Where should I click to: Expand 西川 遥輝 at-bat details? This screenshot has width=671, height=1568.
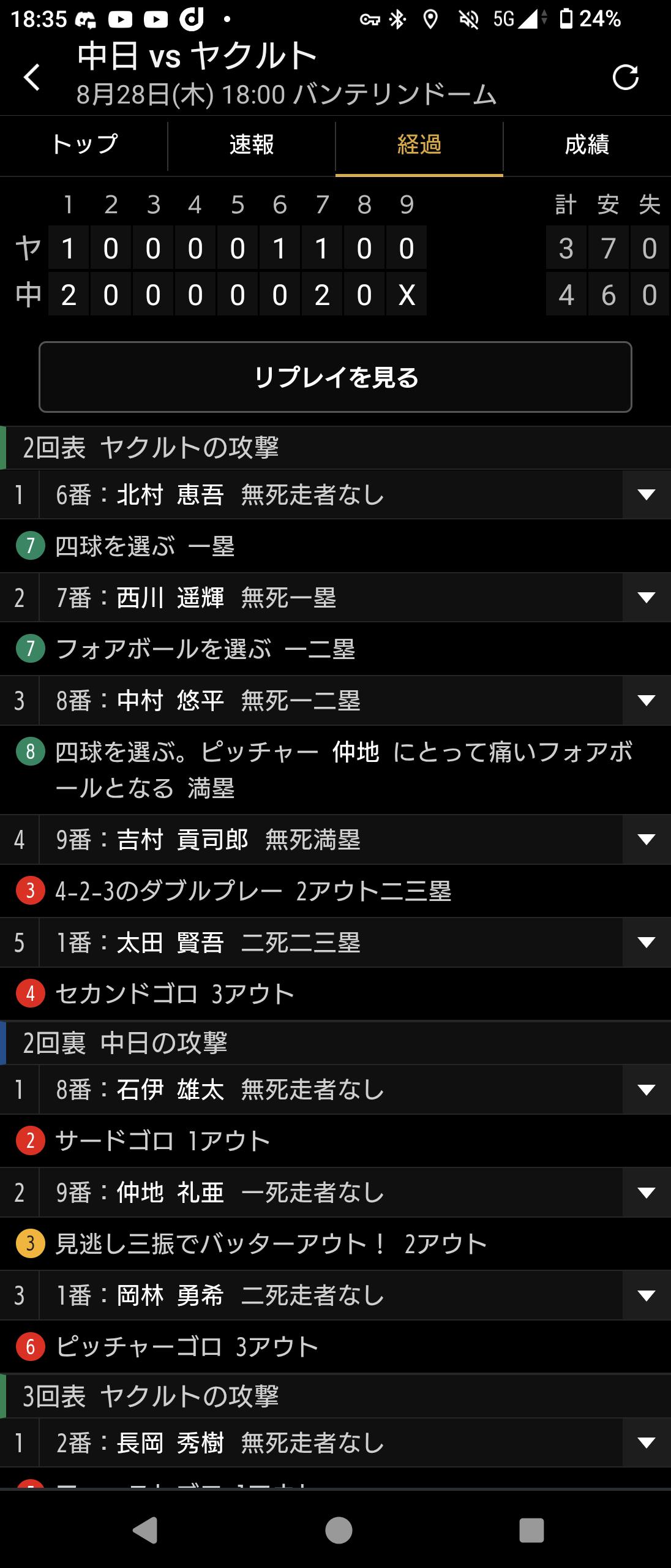point(647,598)
